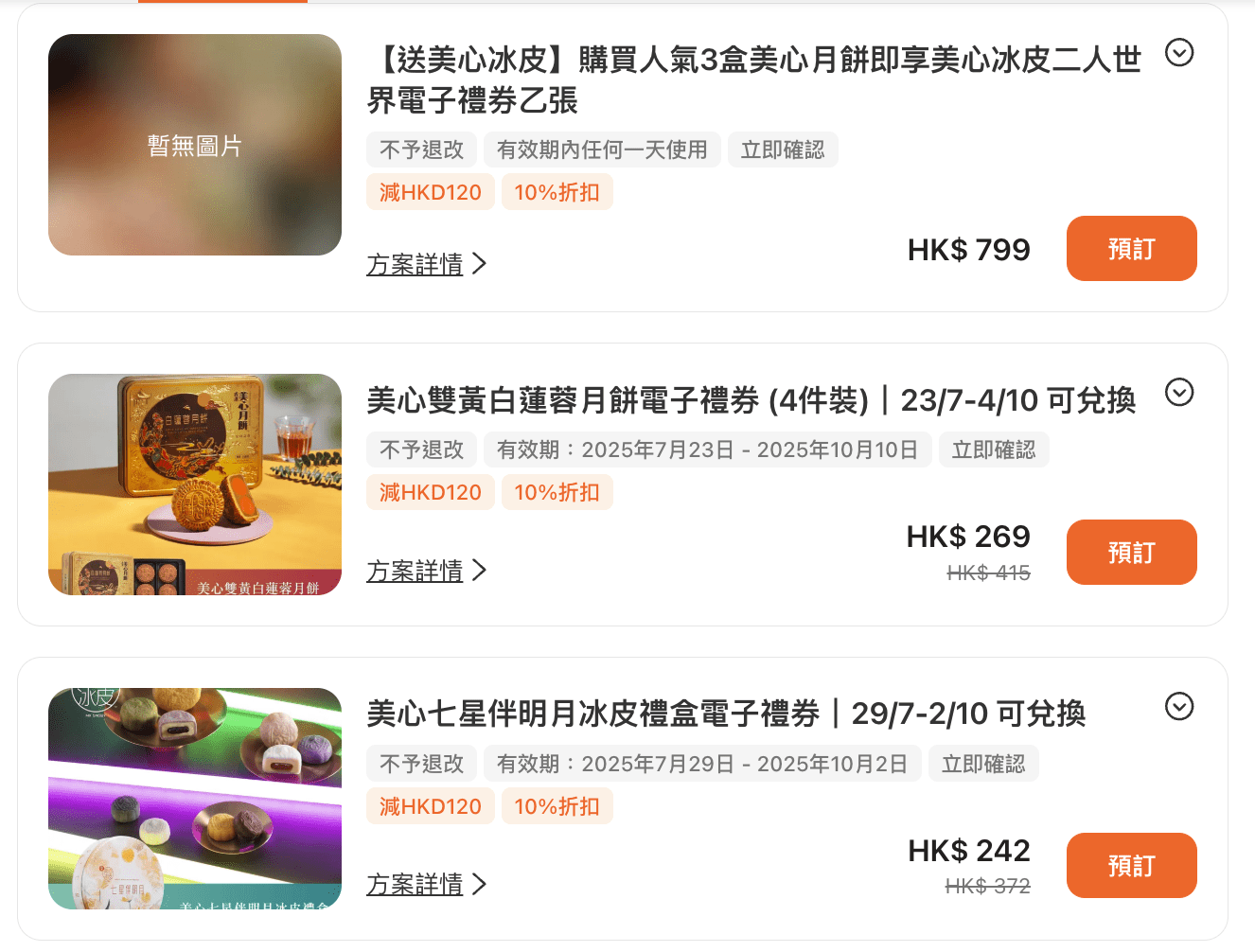Expand the 美心雙黃白蓮蓉月餅 card chevron

tap(1178, 392)
